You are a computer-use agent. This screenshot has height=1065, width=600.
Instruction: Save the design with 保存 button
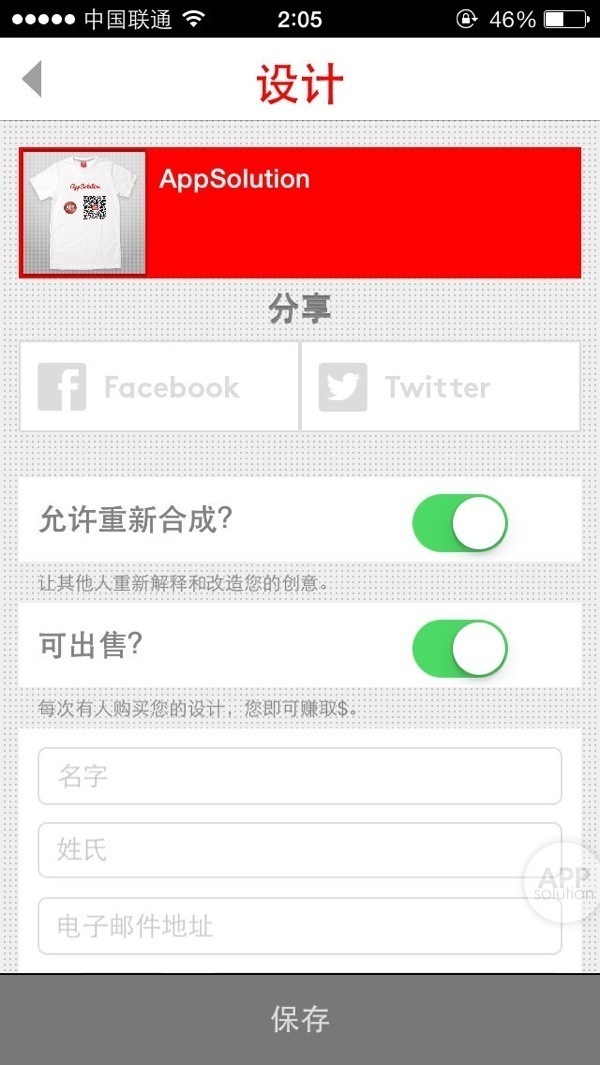(299, 1019)
